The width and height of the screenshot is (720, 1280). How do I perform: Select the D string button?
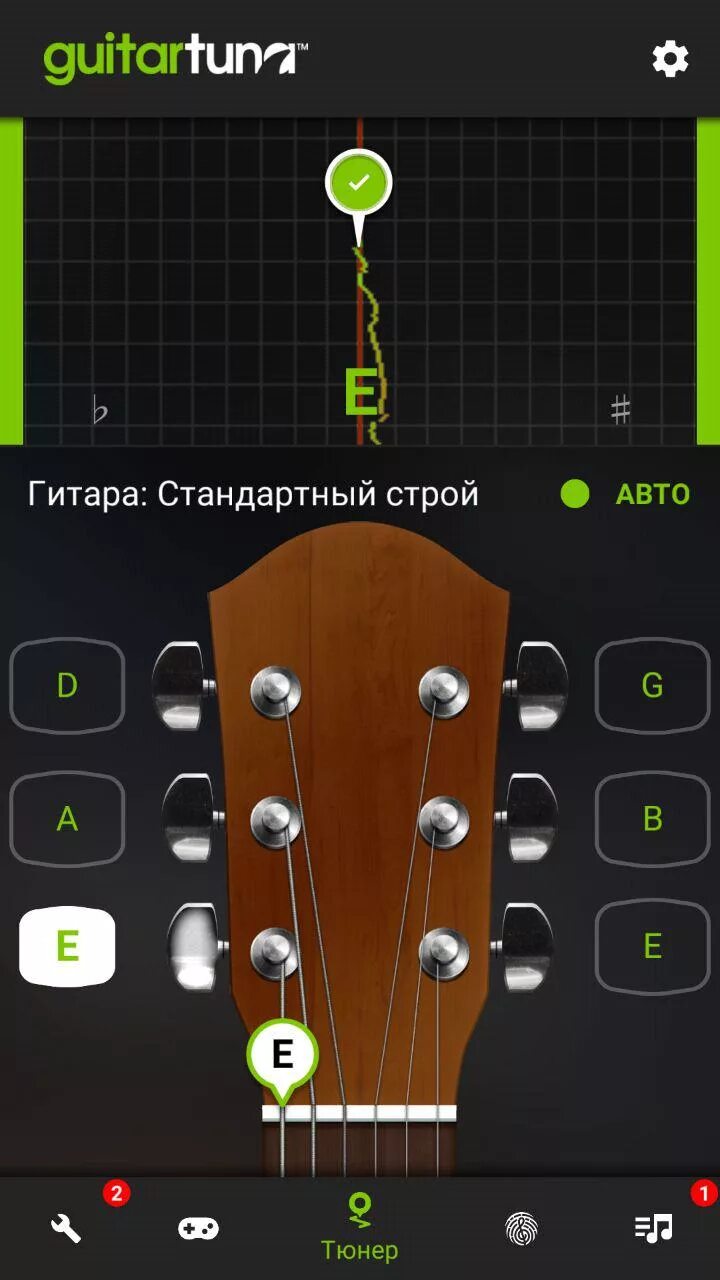coord(67,685)
